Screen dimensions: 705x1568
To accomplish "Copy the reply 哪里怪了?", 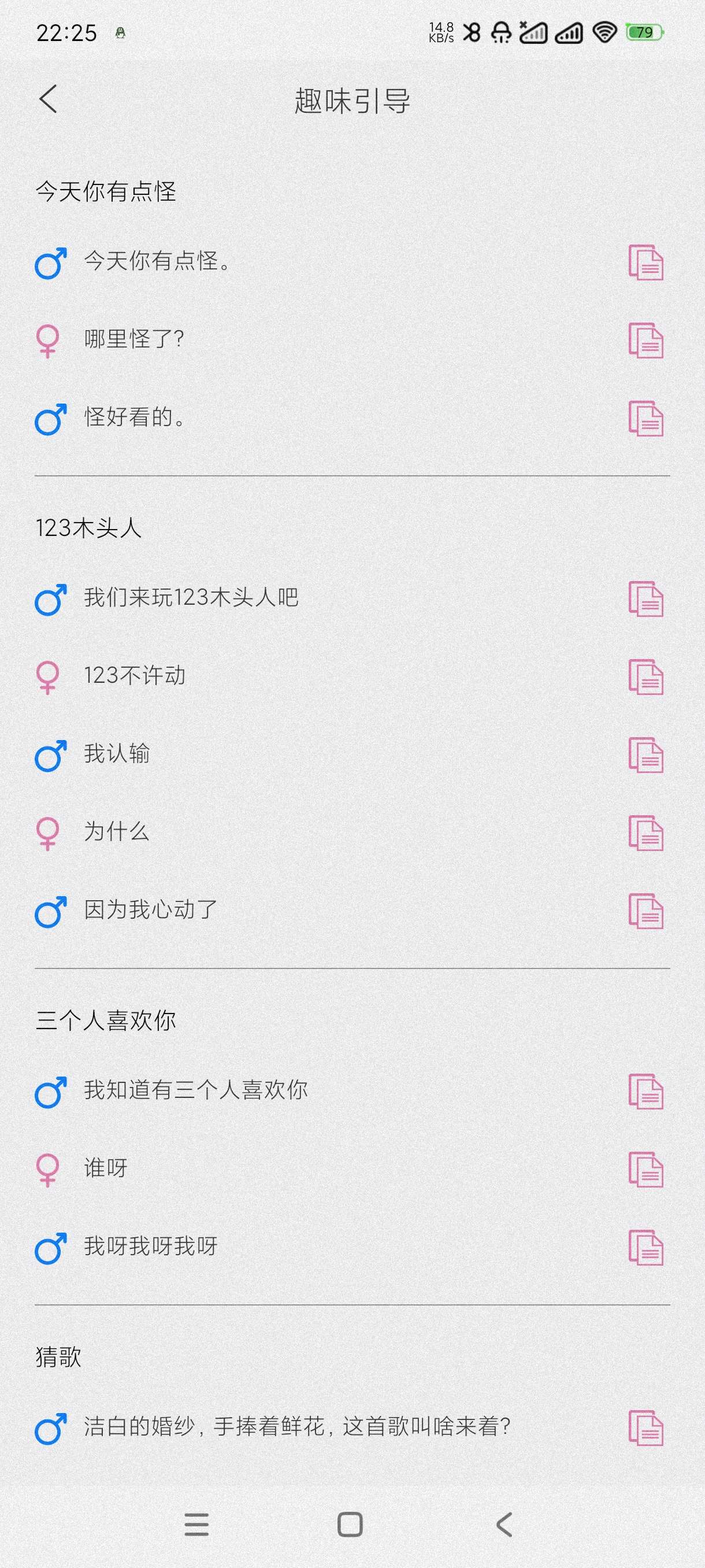I will pyautogui.click(x=645, y=341).
